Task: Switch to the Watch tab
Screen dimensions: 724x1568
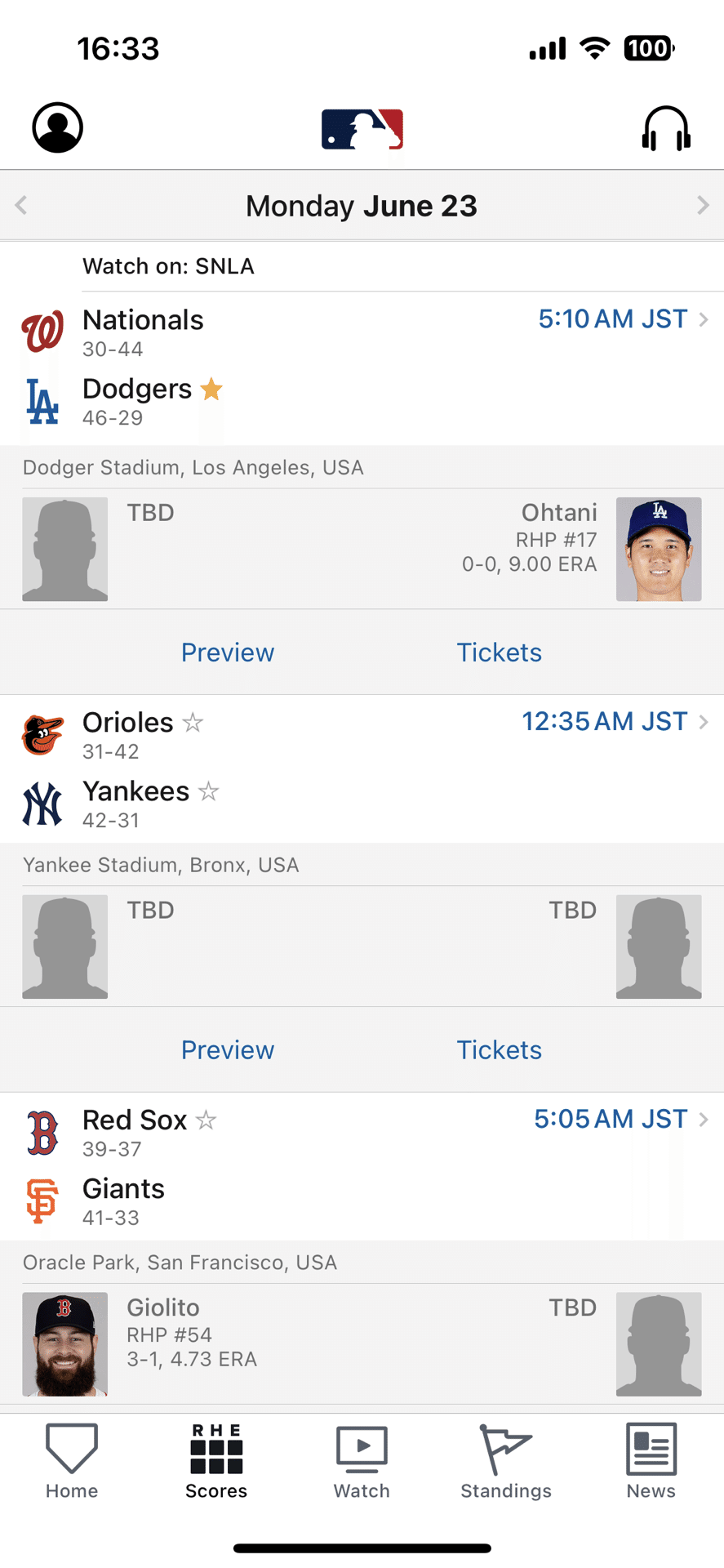Action: point(362,1462)
